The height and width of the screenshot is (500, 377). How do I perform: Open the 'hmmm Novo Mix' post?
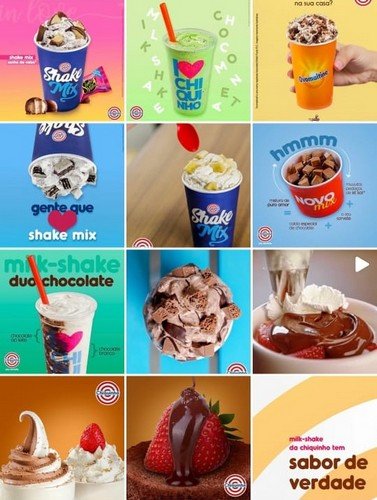[x=315, y=185]
